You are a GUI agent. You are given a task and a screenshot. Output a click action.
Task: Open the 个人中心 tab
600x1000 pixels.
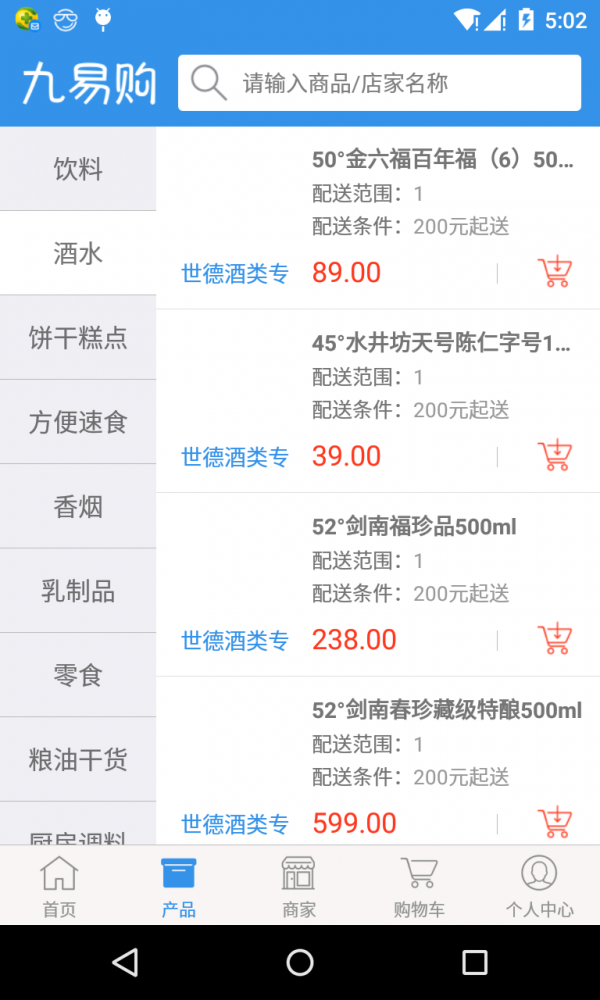point(539,886)
